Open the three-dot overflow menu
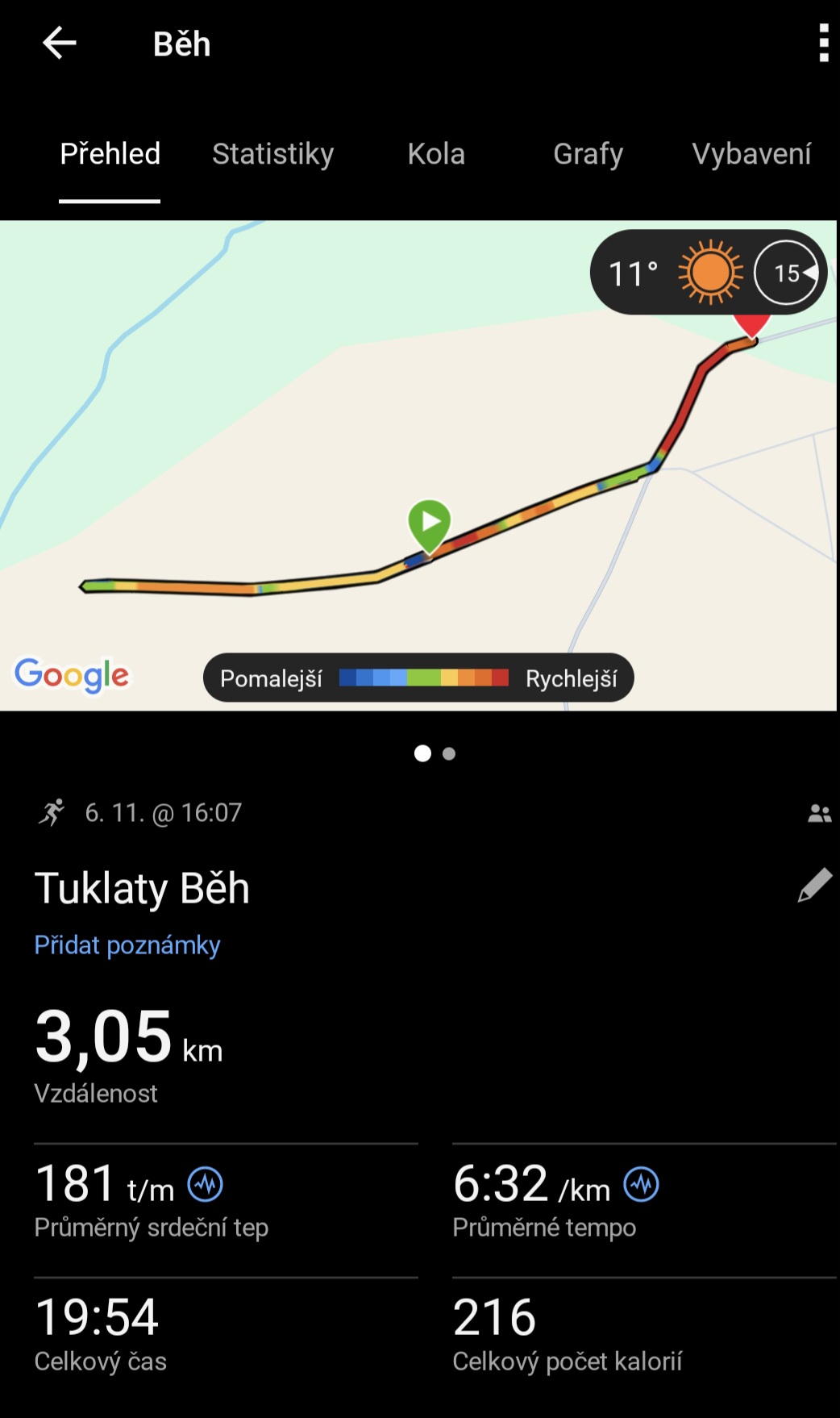Image resolution: width=840 pixels, height=1418 pixels. click(x=823, y=44)
